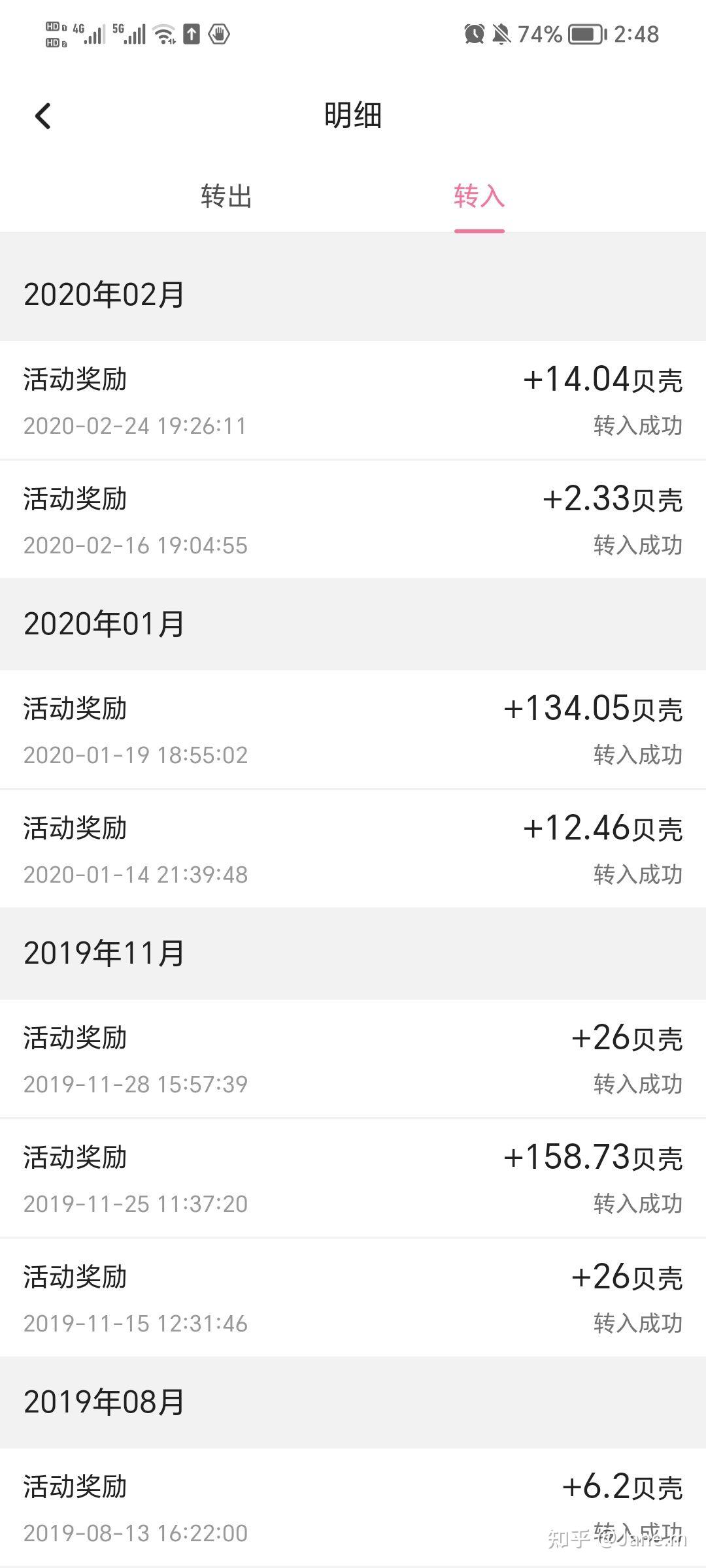Go back from the 明细 page
706x1568 pixels.
click(x=43, y=116)
